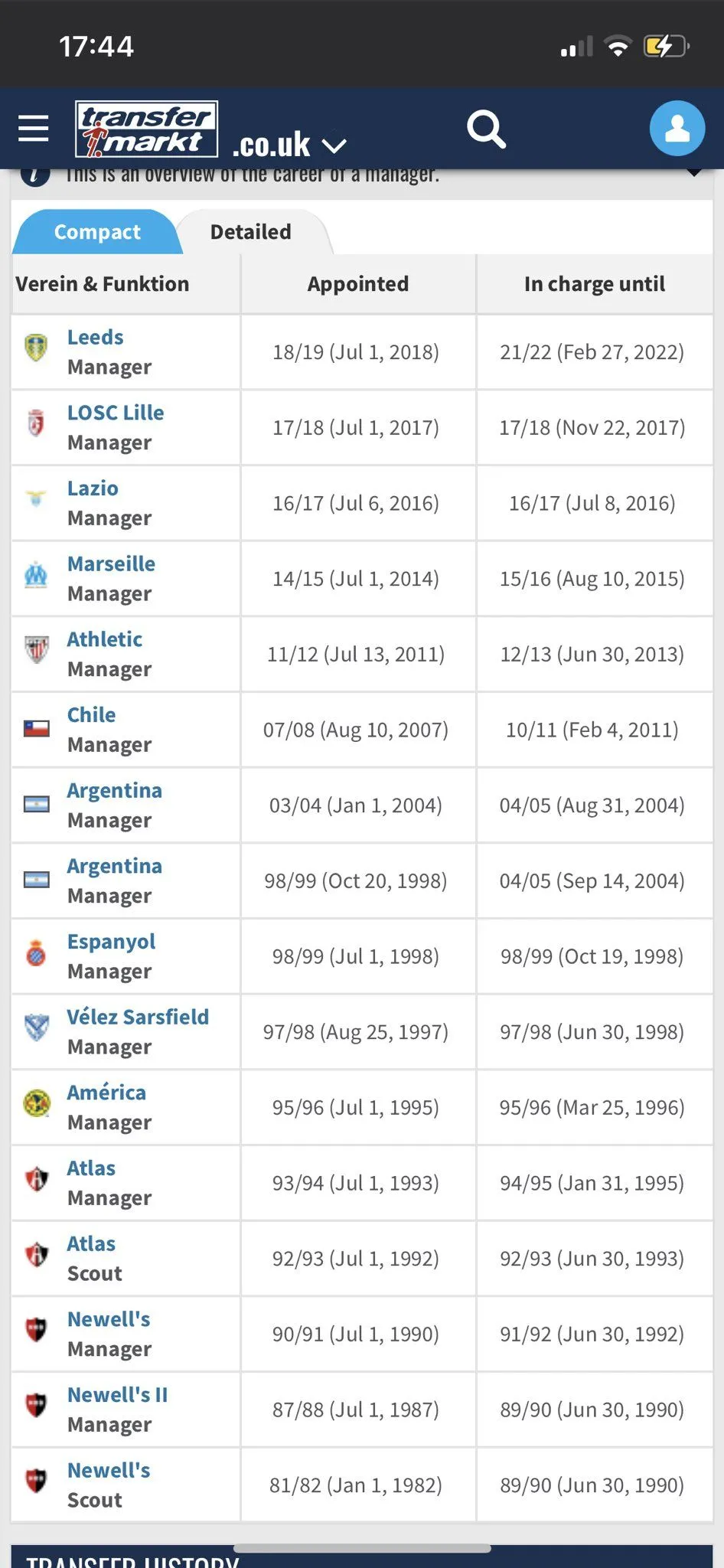
Task: Open the América club link
Action: 106,1093
